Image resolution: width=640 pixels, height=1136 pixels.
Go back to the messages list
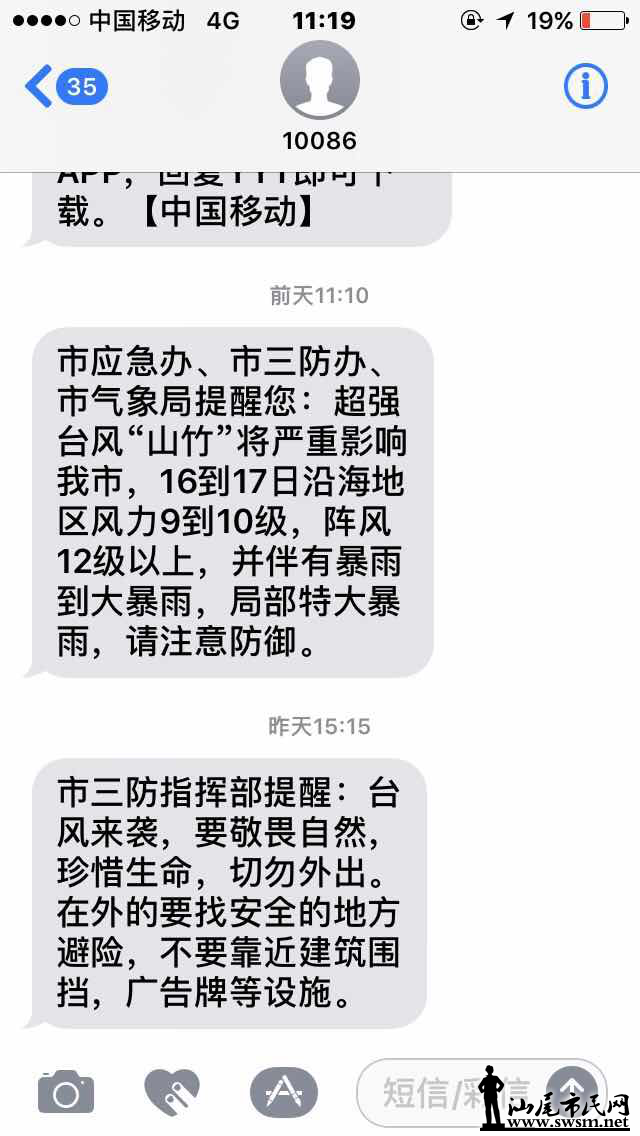click(64, 87)
